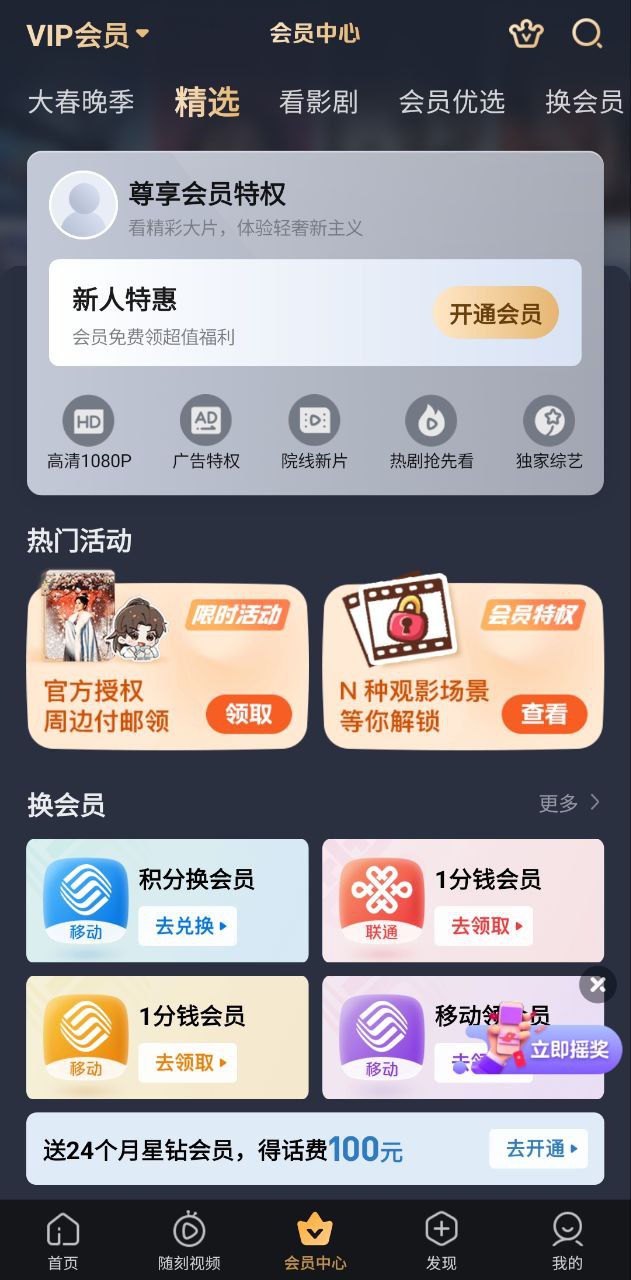Select the 会员优选 tab

coord(451,102)
